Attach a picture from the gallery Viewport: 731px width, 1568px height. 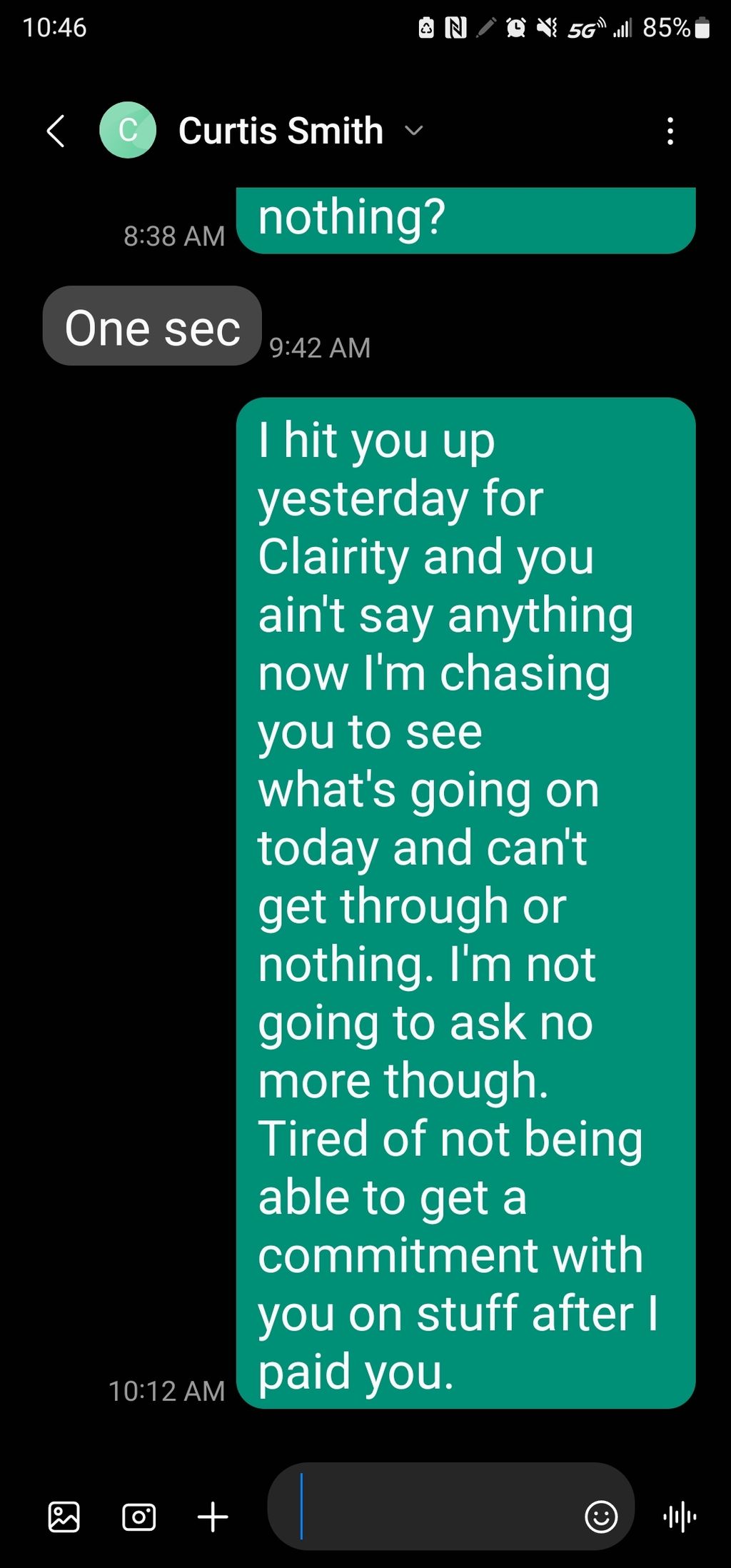[64, 1517]
